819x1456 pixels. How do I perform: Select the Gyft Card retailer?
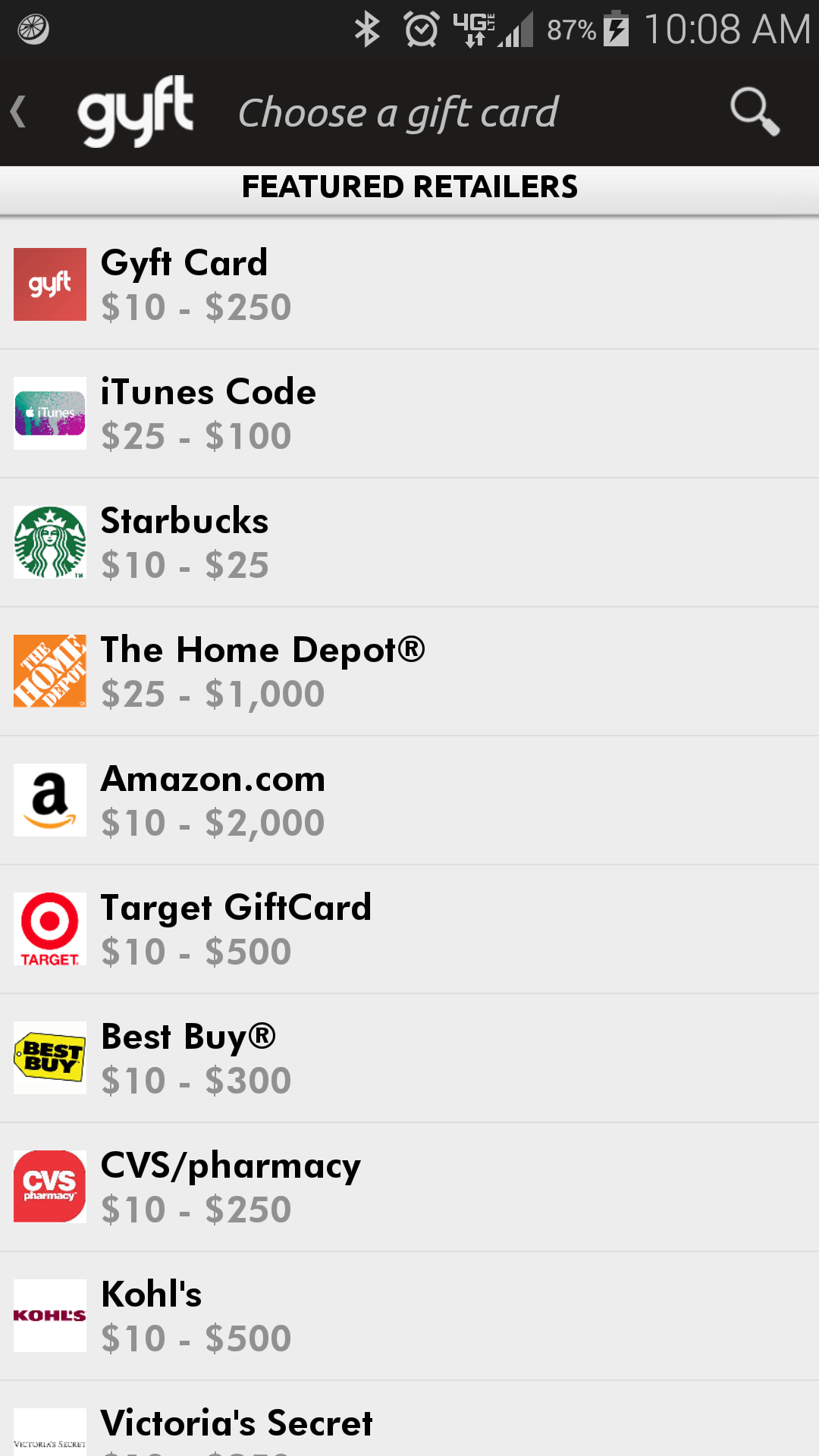(409, 284)
